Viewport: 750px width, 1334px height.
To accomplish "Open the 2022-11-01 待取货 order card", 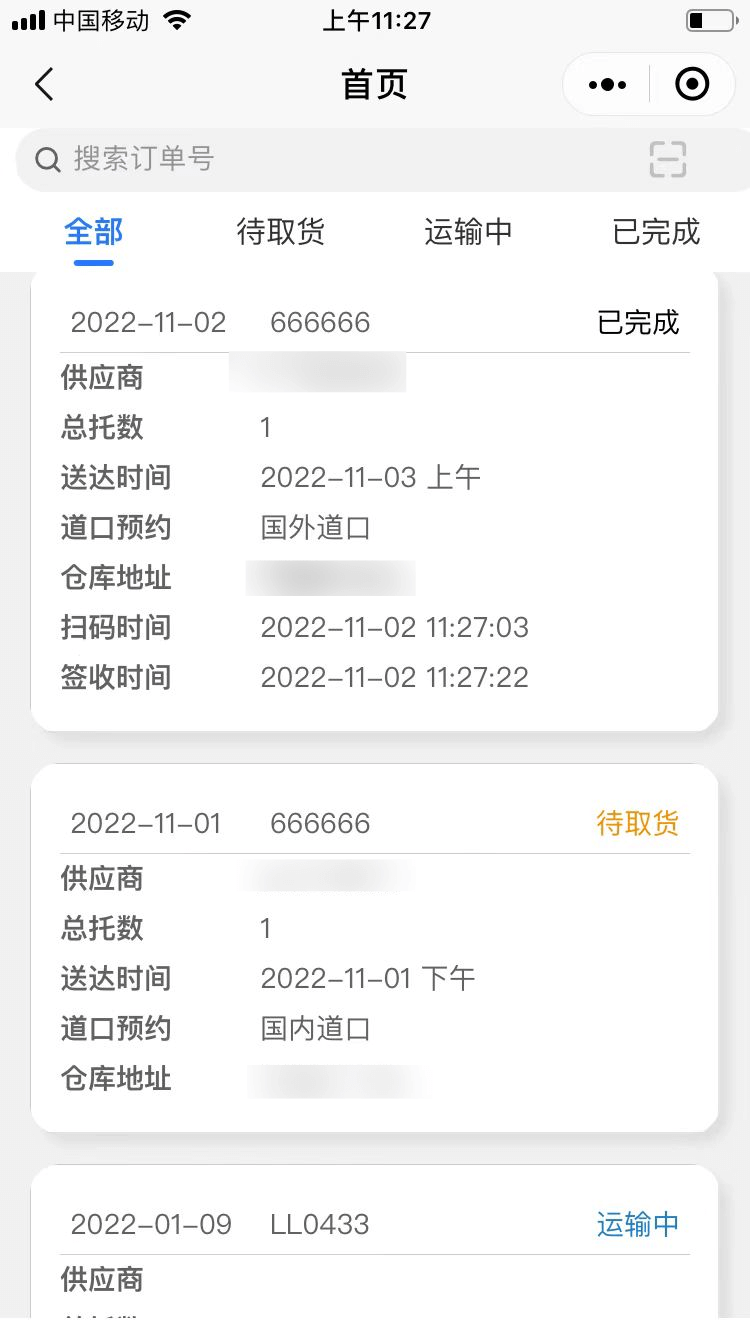I will (x=375, y=950).
